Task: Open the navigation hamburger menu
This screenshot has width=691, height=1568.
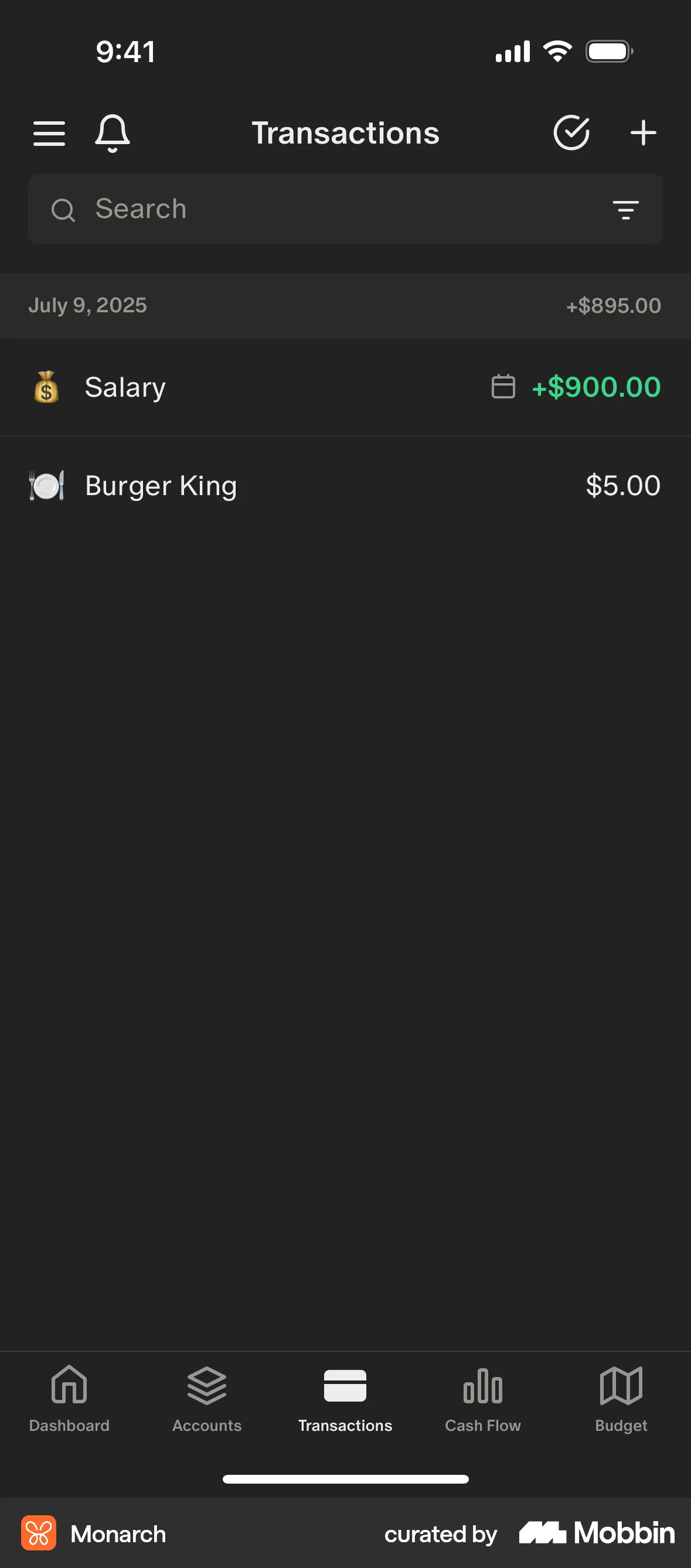Action: click(49, 132)
